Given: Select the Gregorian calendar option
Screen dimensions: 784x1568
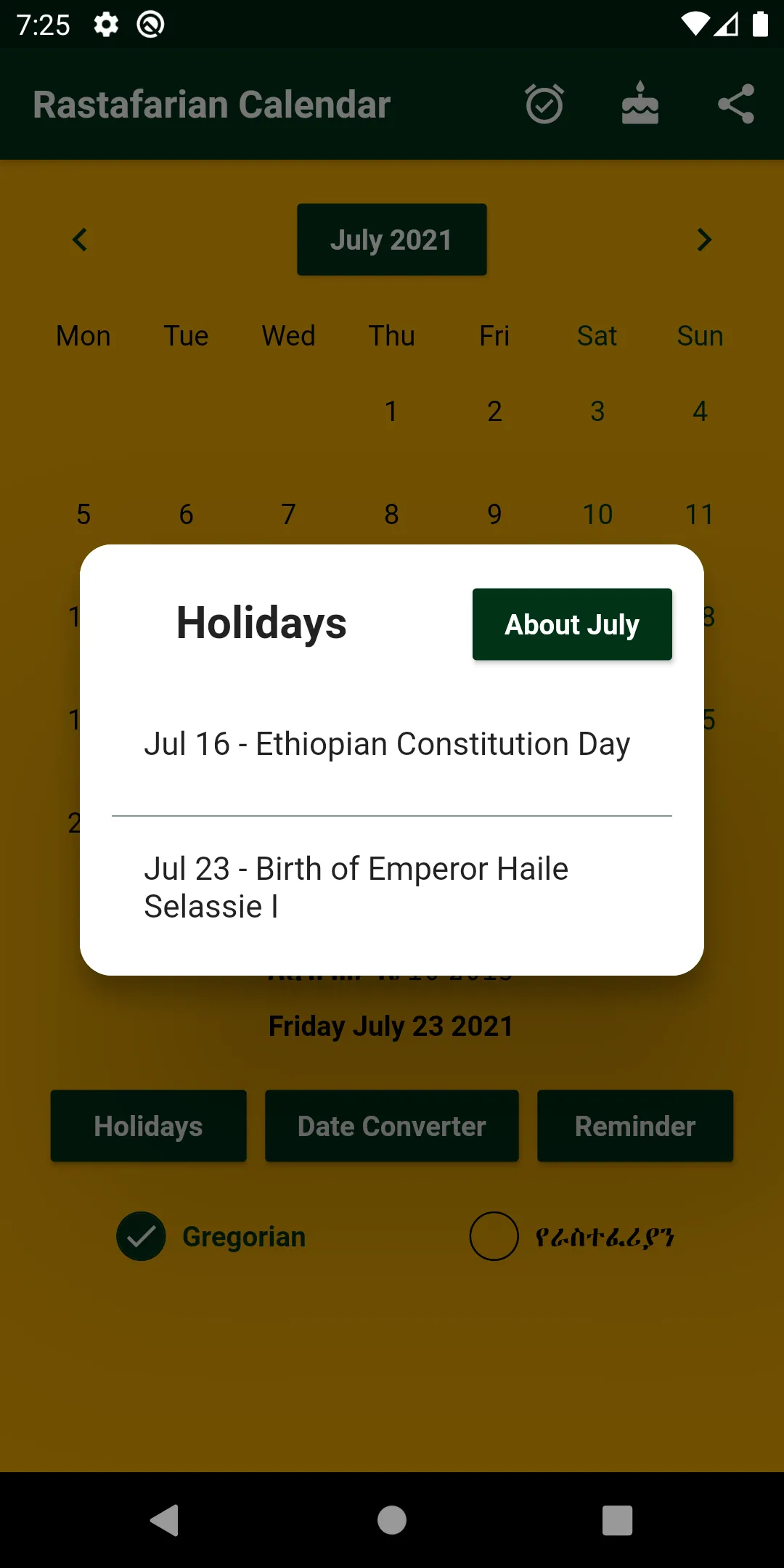Looking at the screenshot, I should point(142,1236).
